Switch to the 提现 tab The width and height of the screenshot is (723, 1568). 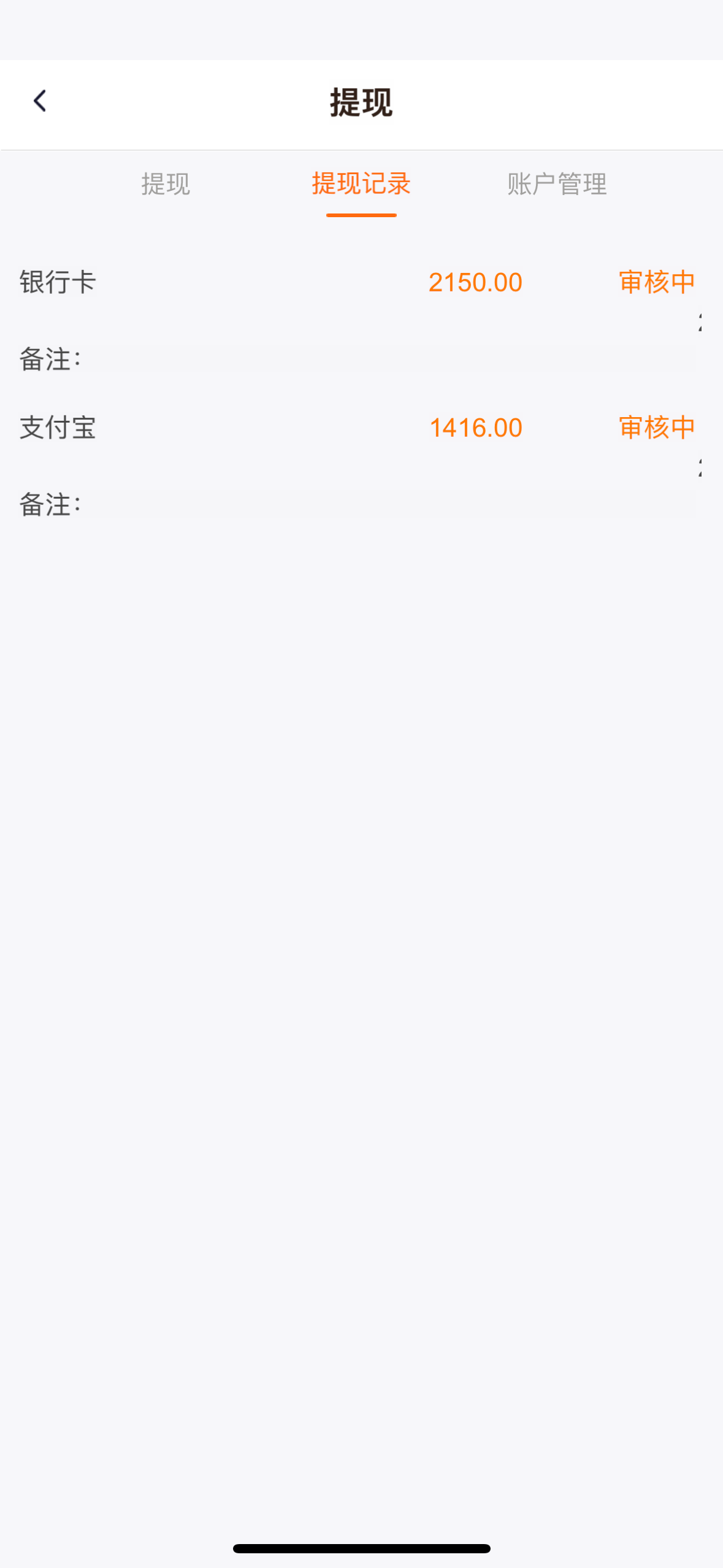(166, 183)
